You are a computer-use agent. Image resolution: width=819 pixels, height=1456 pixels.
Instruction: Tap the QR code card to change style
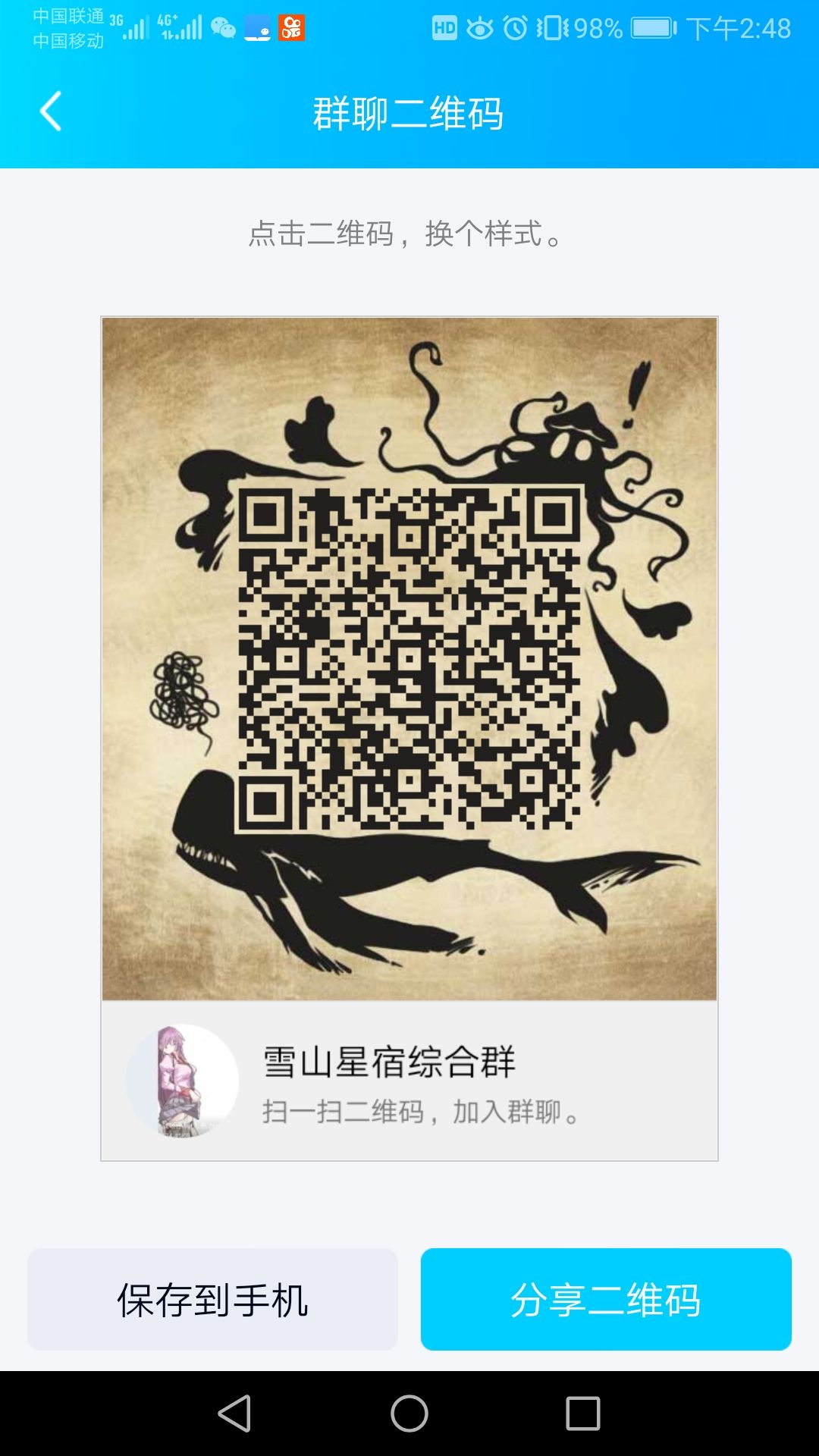(409, 658)
